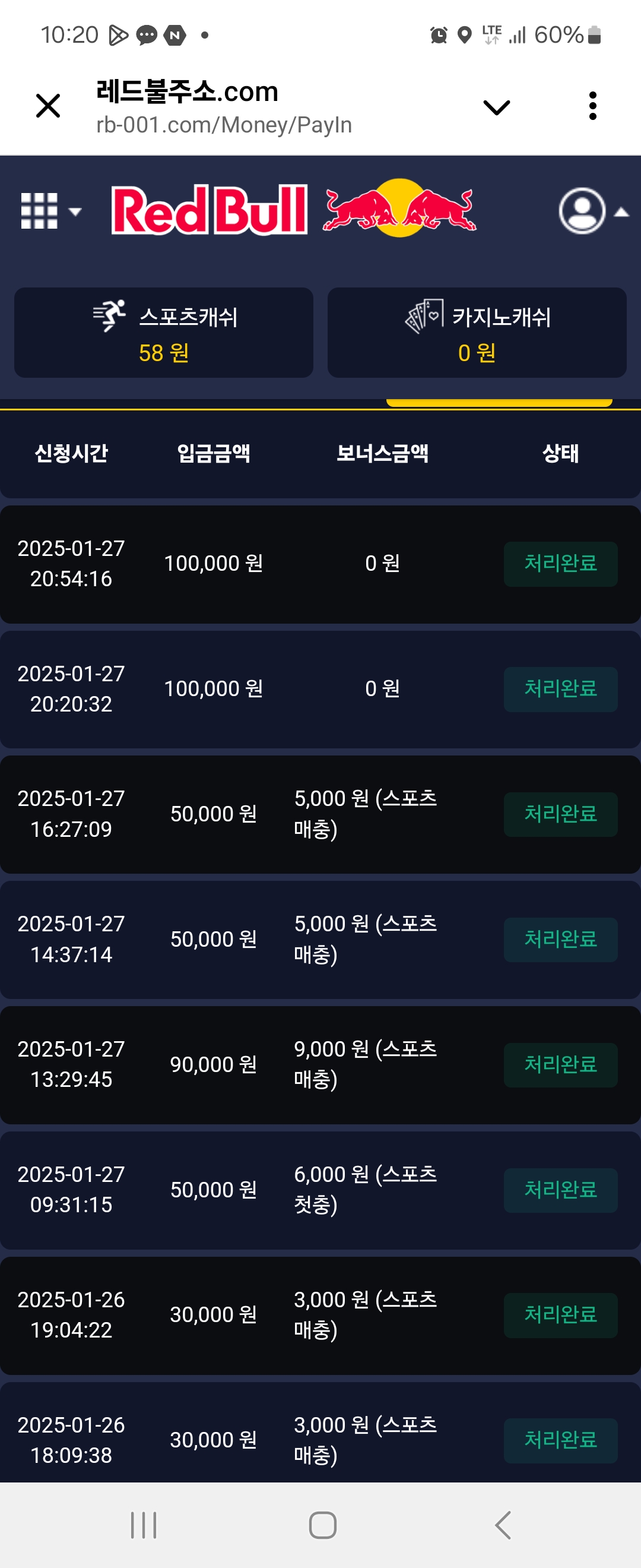Select the 스포츠캐쉬 balance card
This screenshot has width=641, height=1568.
point(164,333)
